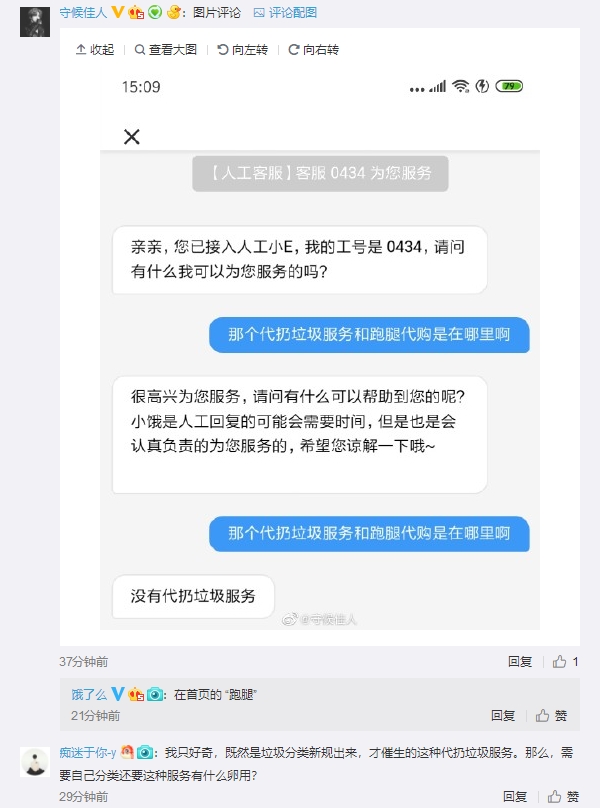The width and height of the screenshot is (600, 808).
Task: Tap 痴迷于你-y's avatar
Action: tap(34, 762)
